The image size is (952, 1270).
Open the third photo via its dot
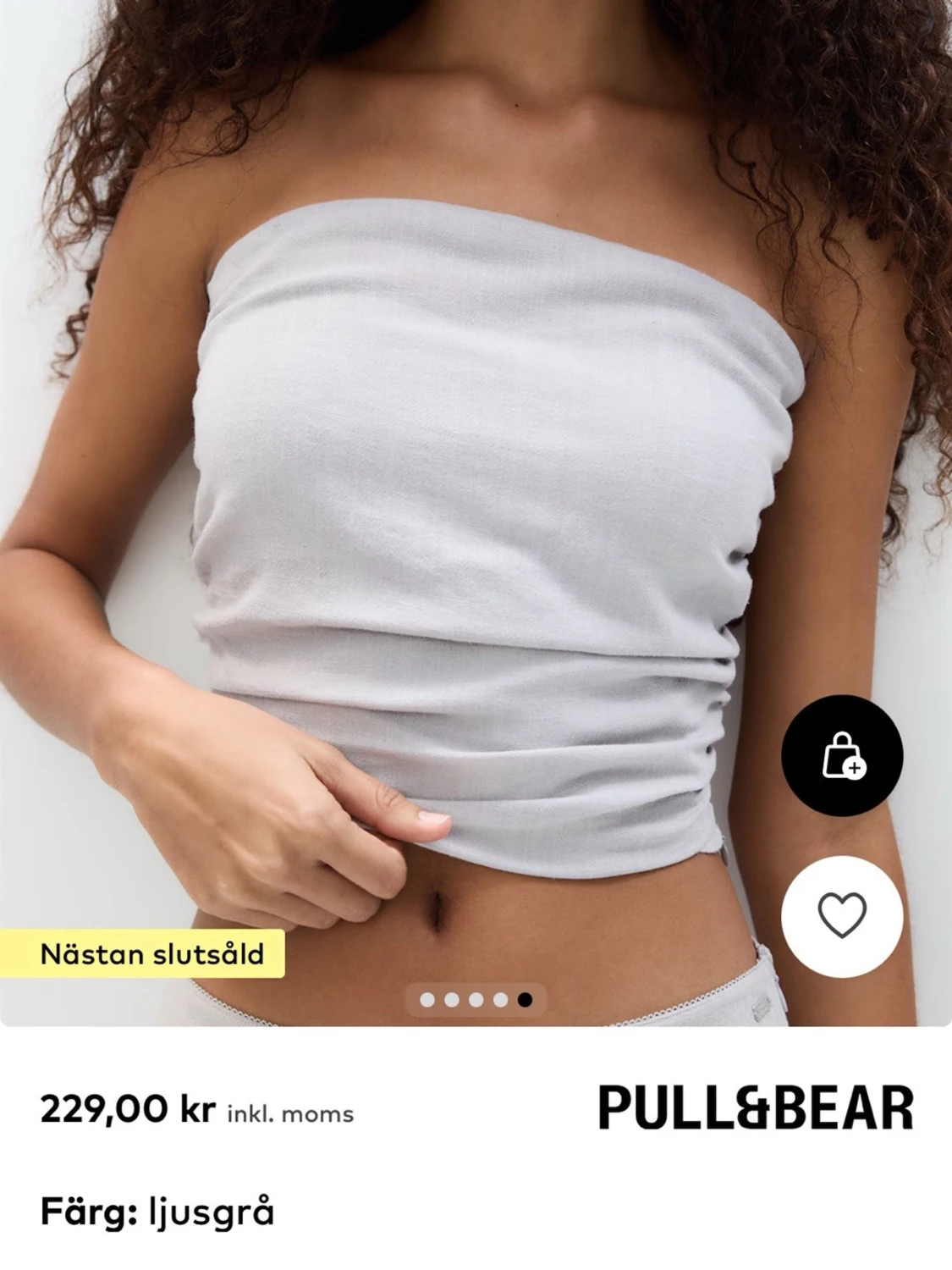pyautogui.click(x=476, y=1001)
